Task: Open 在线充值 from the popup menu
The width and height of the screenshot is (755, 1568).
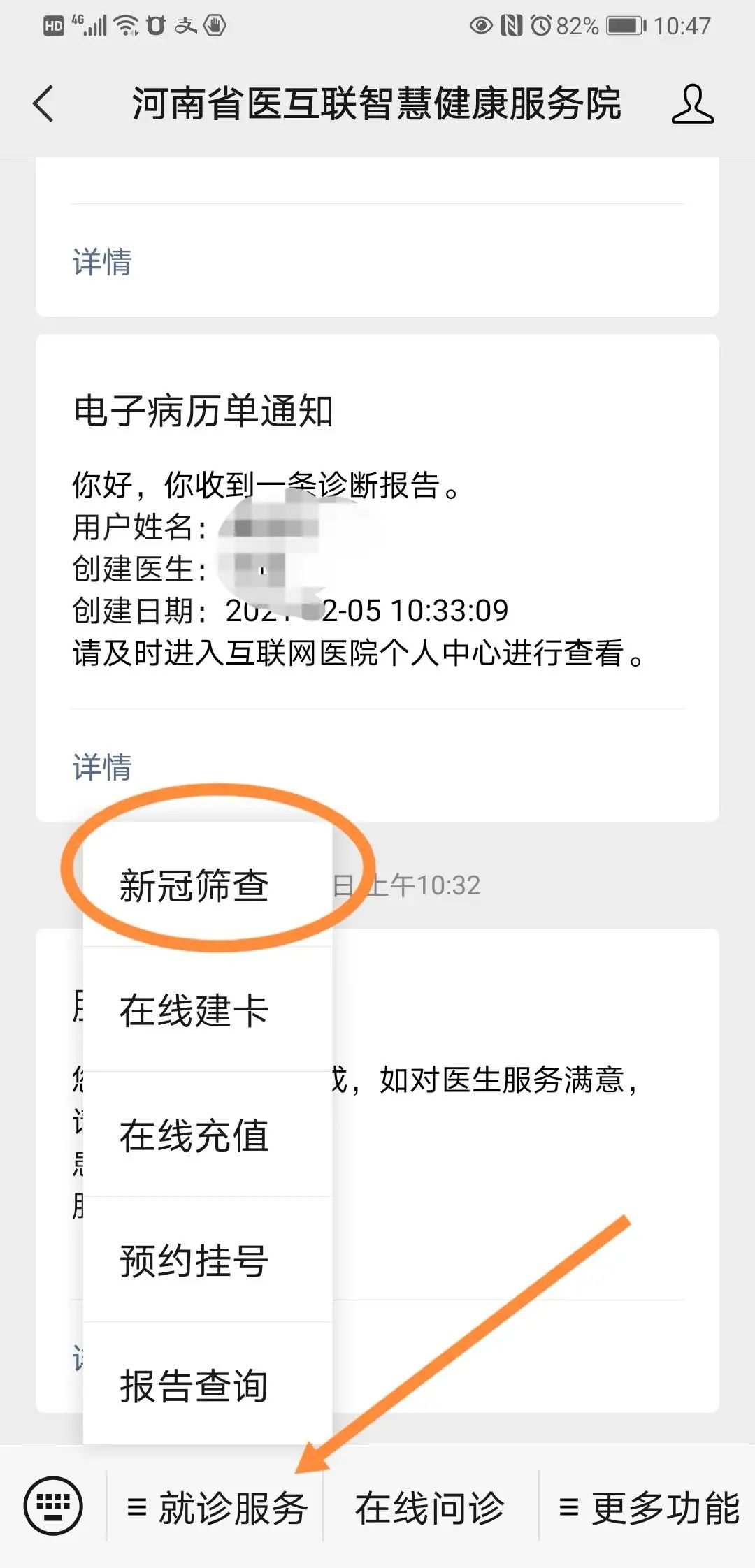Action: (x=194, y=1135)
